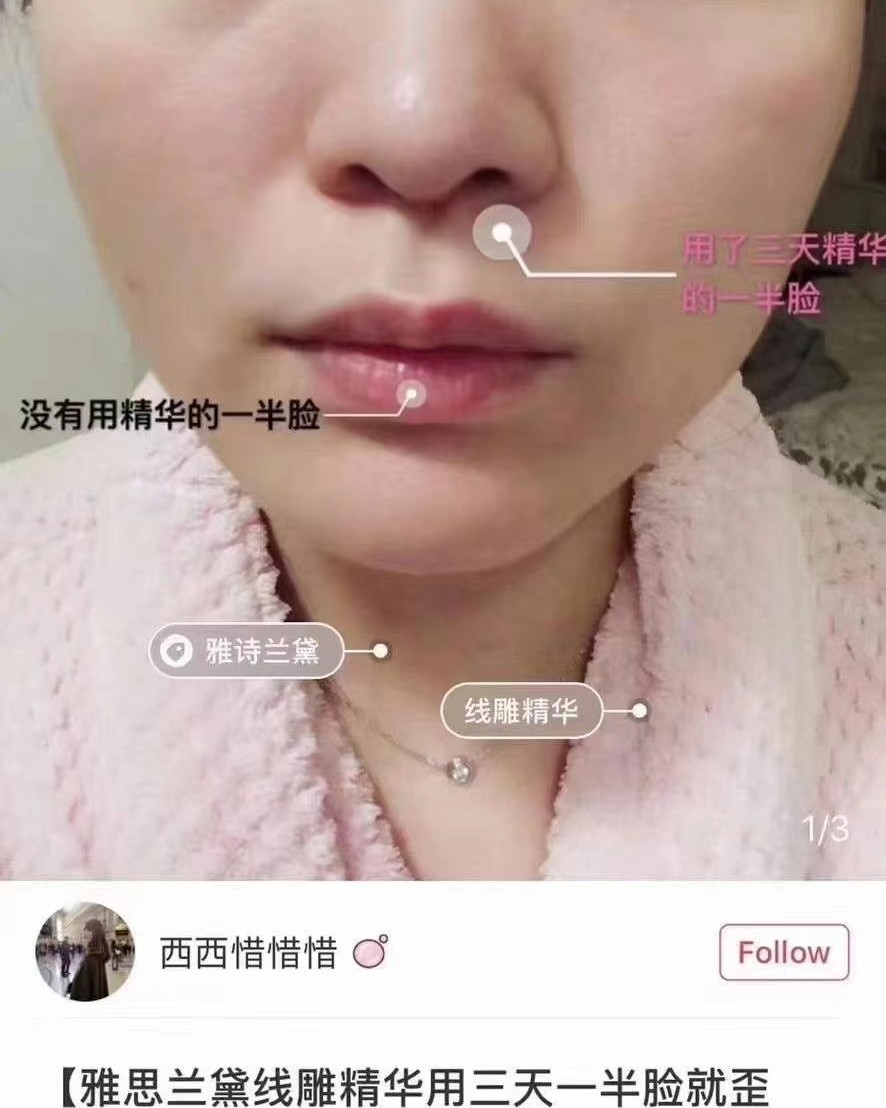
Task: Tap the caption 没有用精华的一半脸
Action: (x=170, y=408)
